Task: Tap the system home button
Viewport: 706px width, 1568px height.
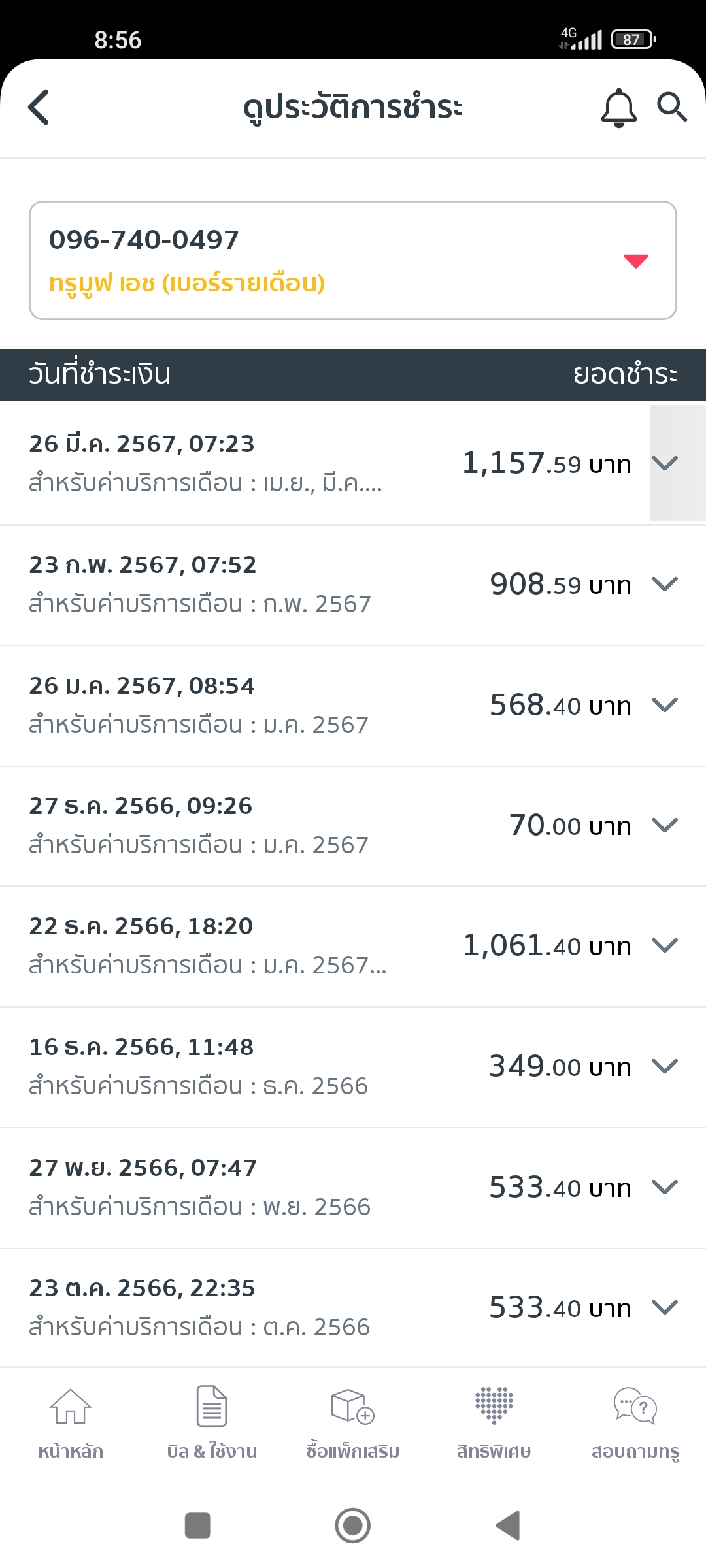Action: coord(353,1526)
